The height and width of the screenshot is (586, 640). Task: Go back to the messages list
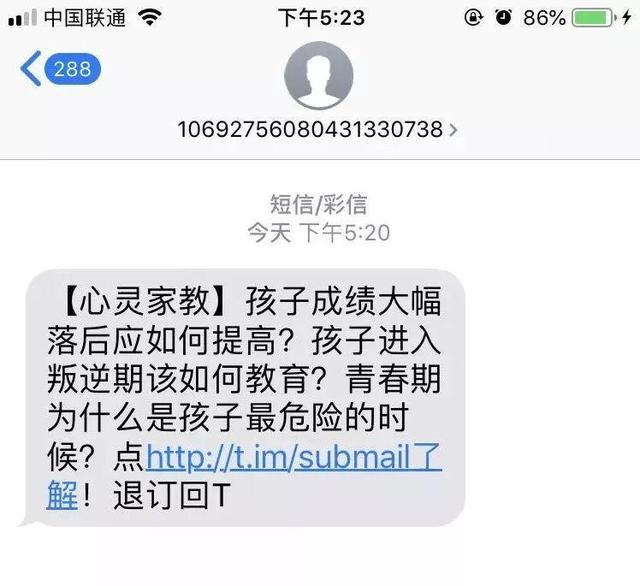coord(58,70)
